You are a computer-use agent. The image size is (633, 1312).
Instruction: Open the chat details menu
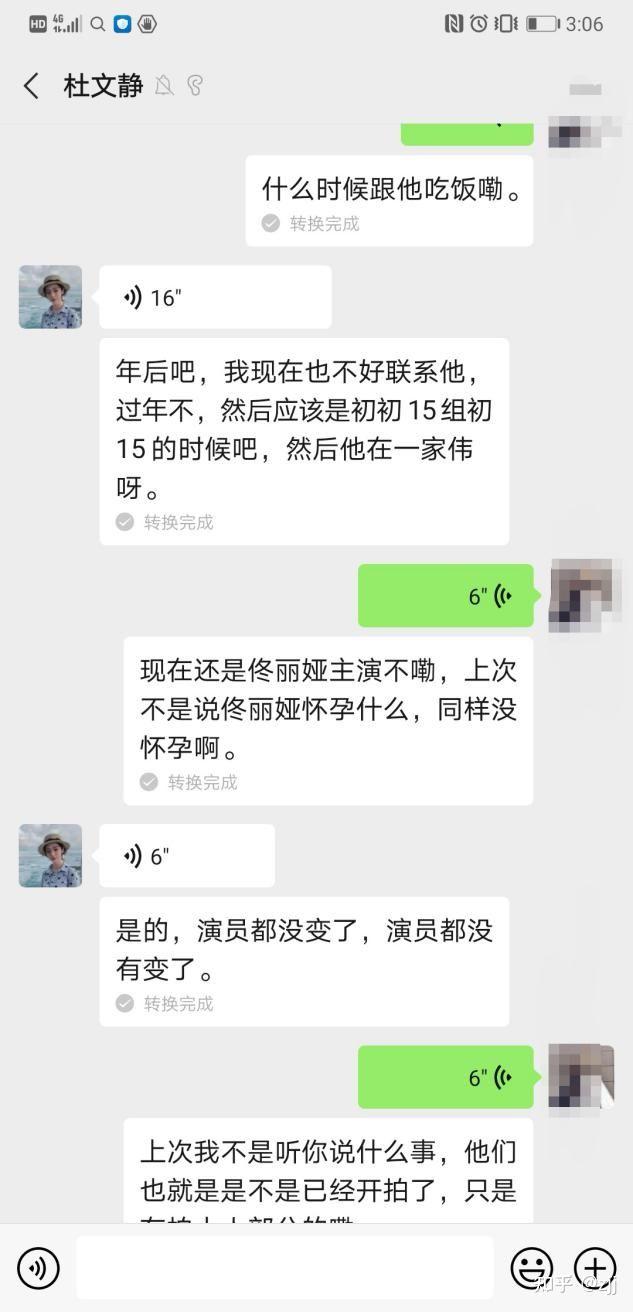point(585,88)
